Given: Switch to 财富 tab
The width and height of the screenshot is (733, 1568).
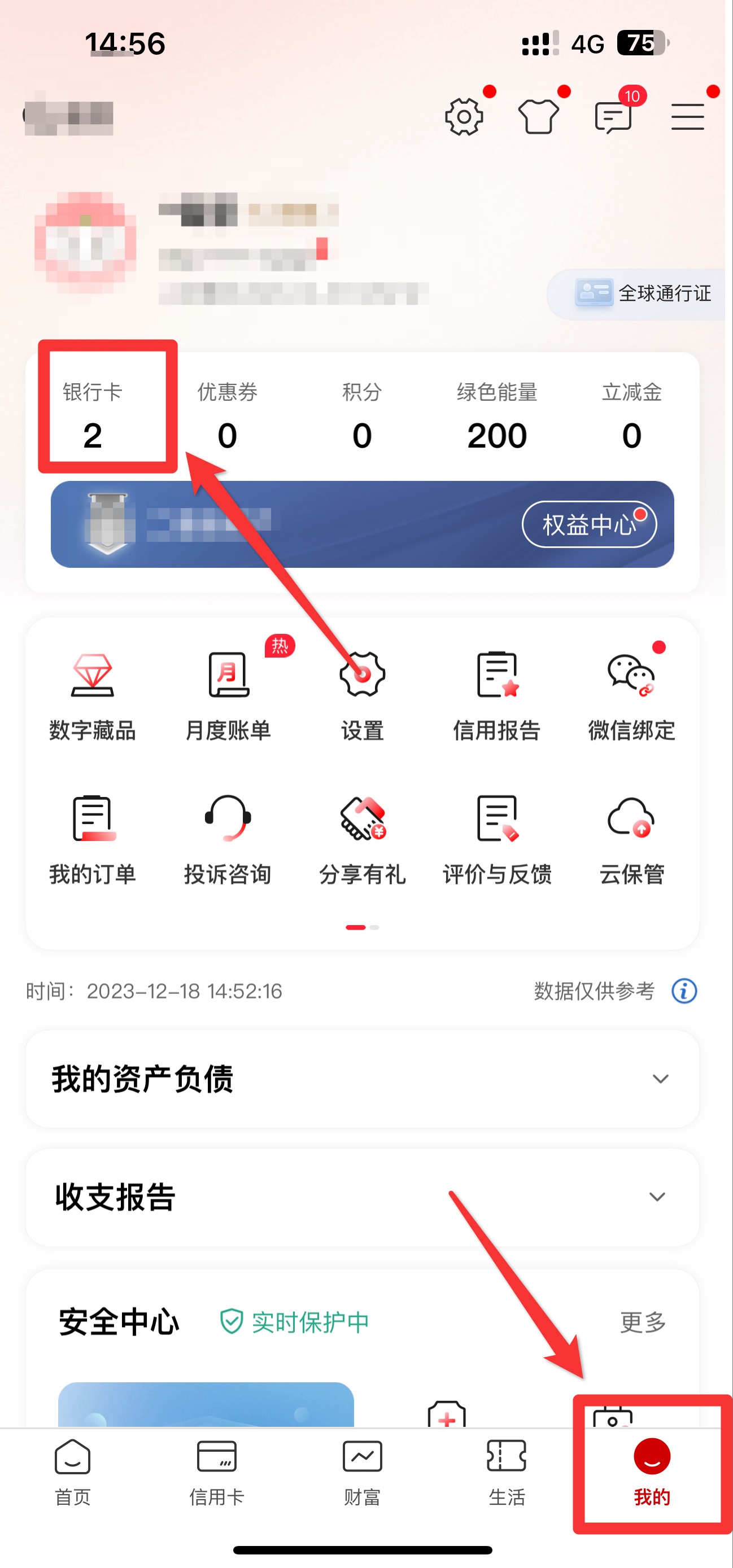Looking at the screenshot, I should tap(362, 1470).
